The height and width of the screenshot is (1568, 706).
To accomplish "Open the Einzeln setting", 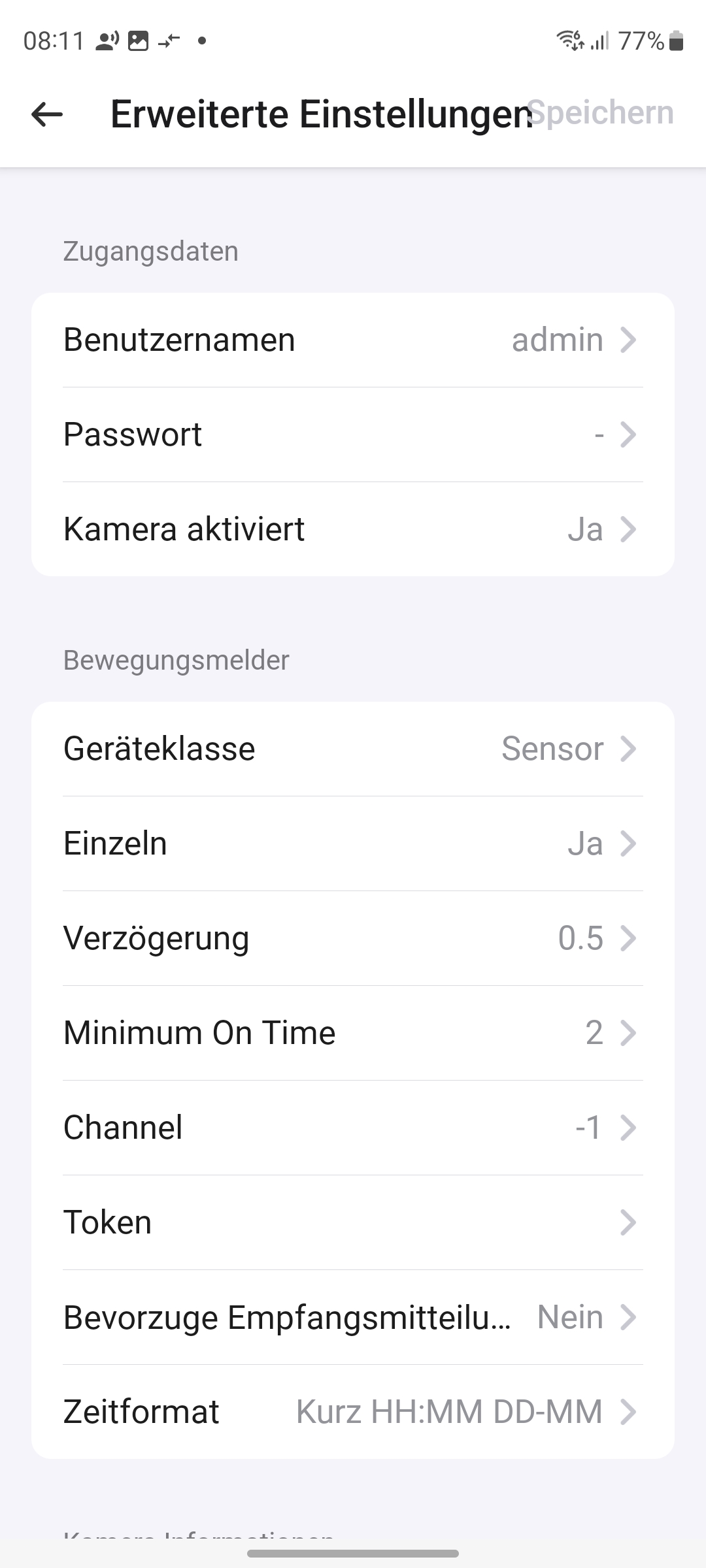I will click(353, 843).
